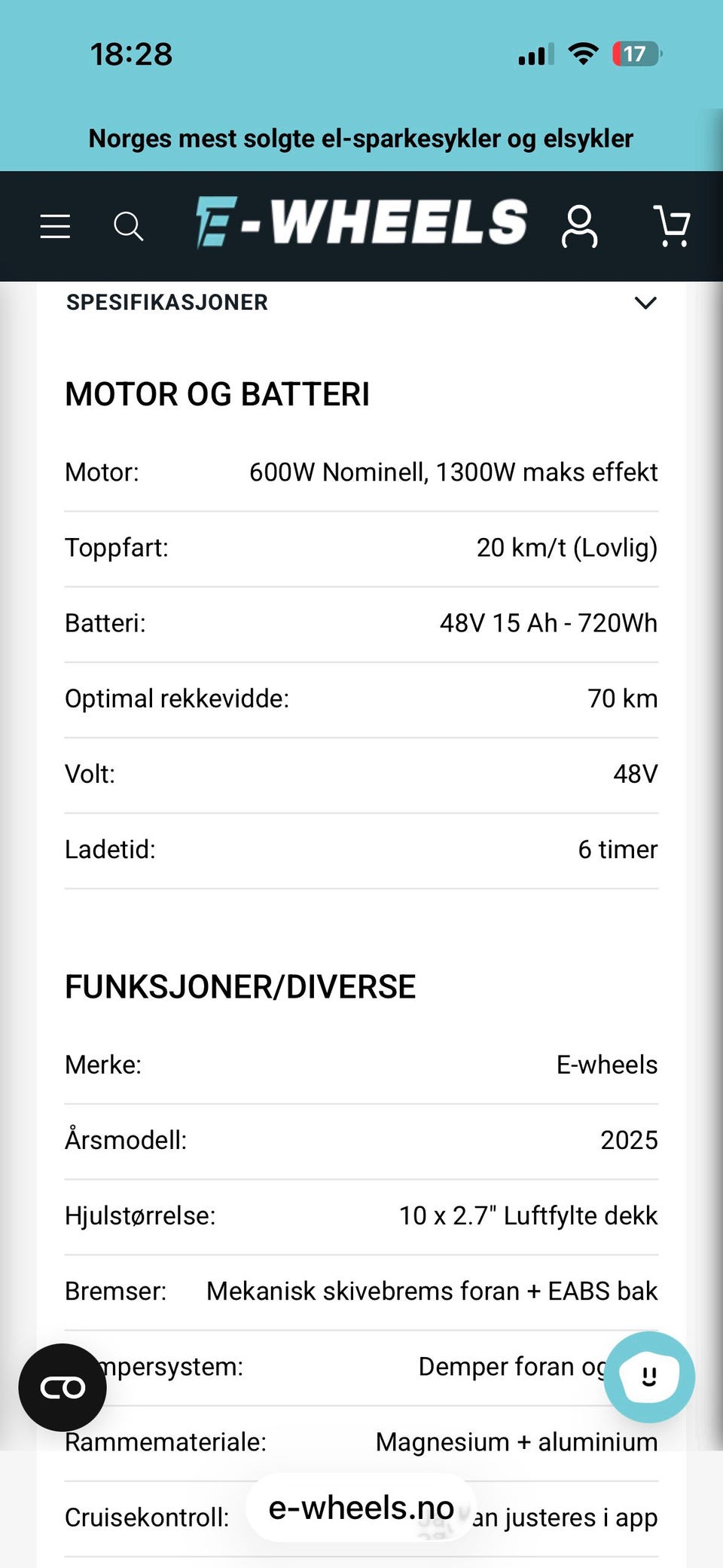
Task: Open the shopping cart
Action: 672,226
